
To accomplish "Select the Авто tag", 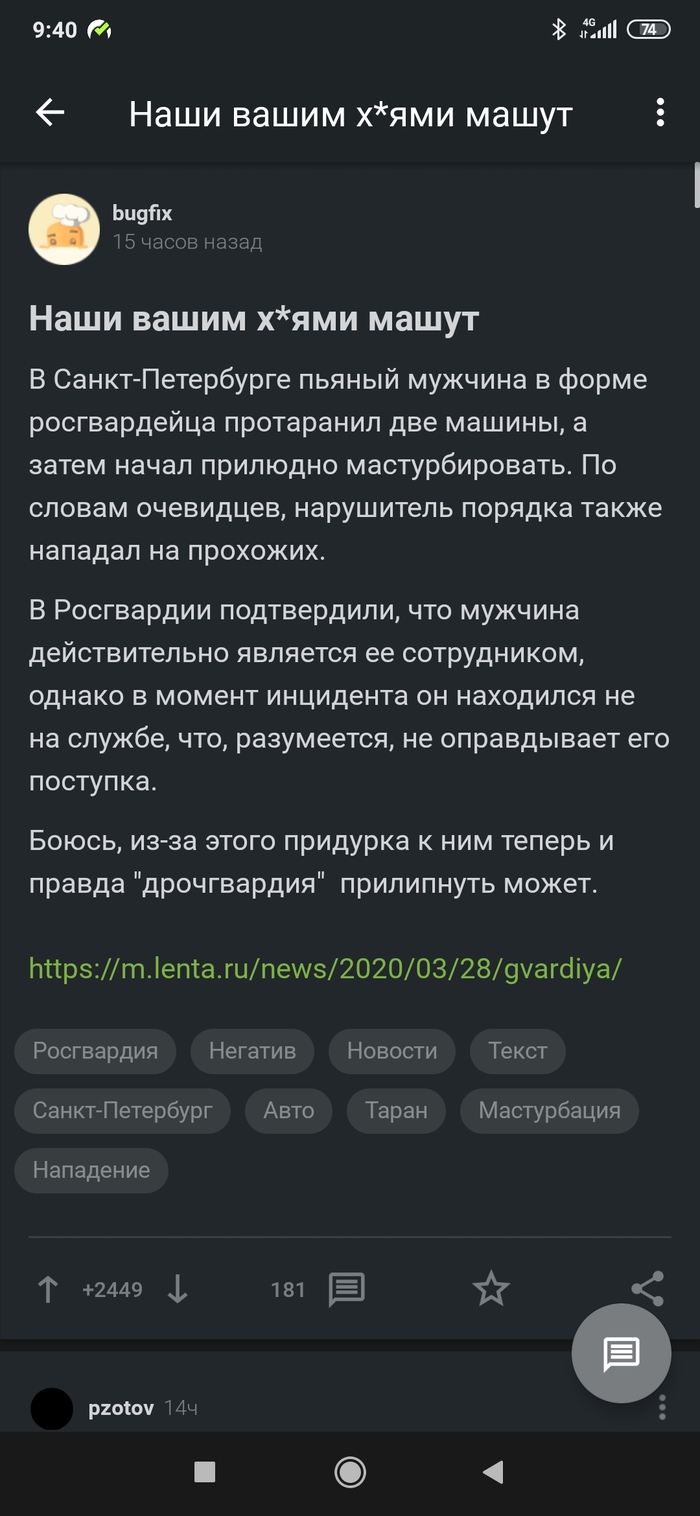I will point(288,1110).
